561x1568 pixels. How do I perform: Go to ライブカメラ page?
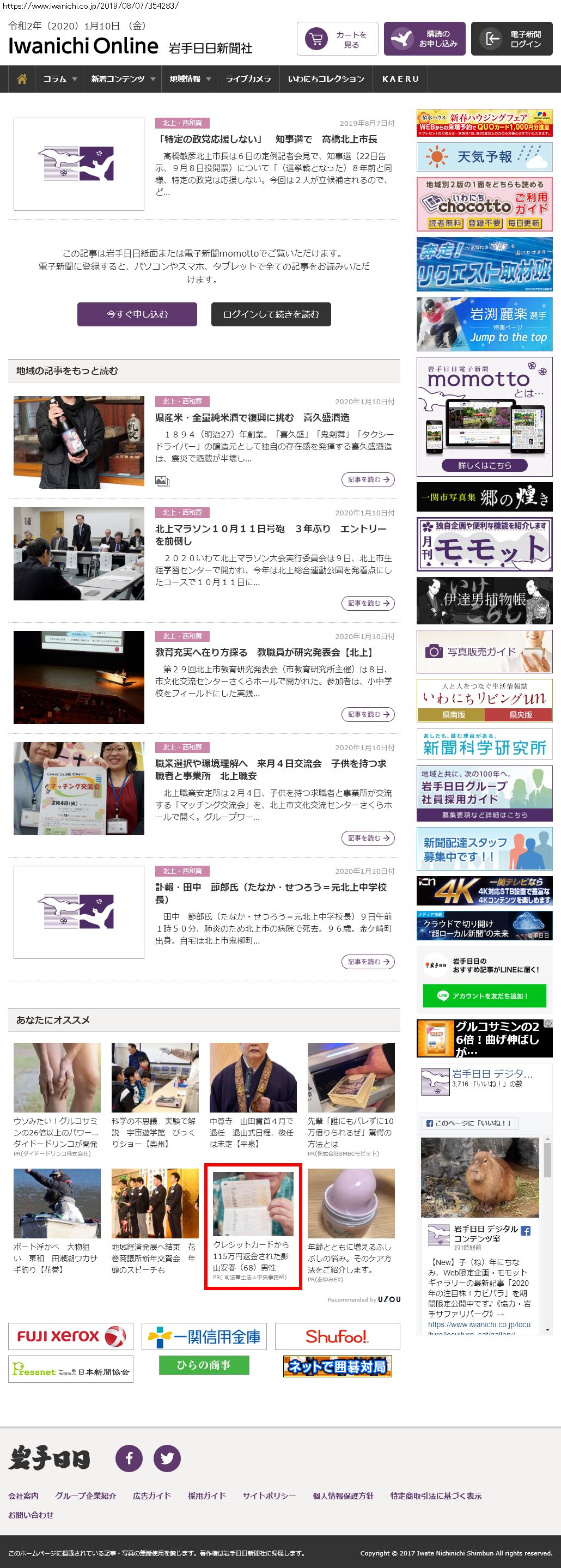[248, 79]
